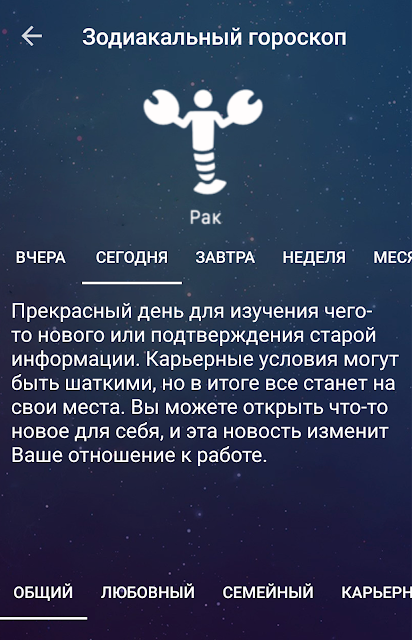Switch to the ВЧЕРА tab

(41, 258)
